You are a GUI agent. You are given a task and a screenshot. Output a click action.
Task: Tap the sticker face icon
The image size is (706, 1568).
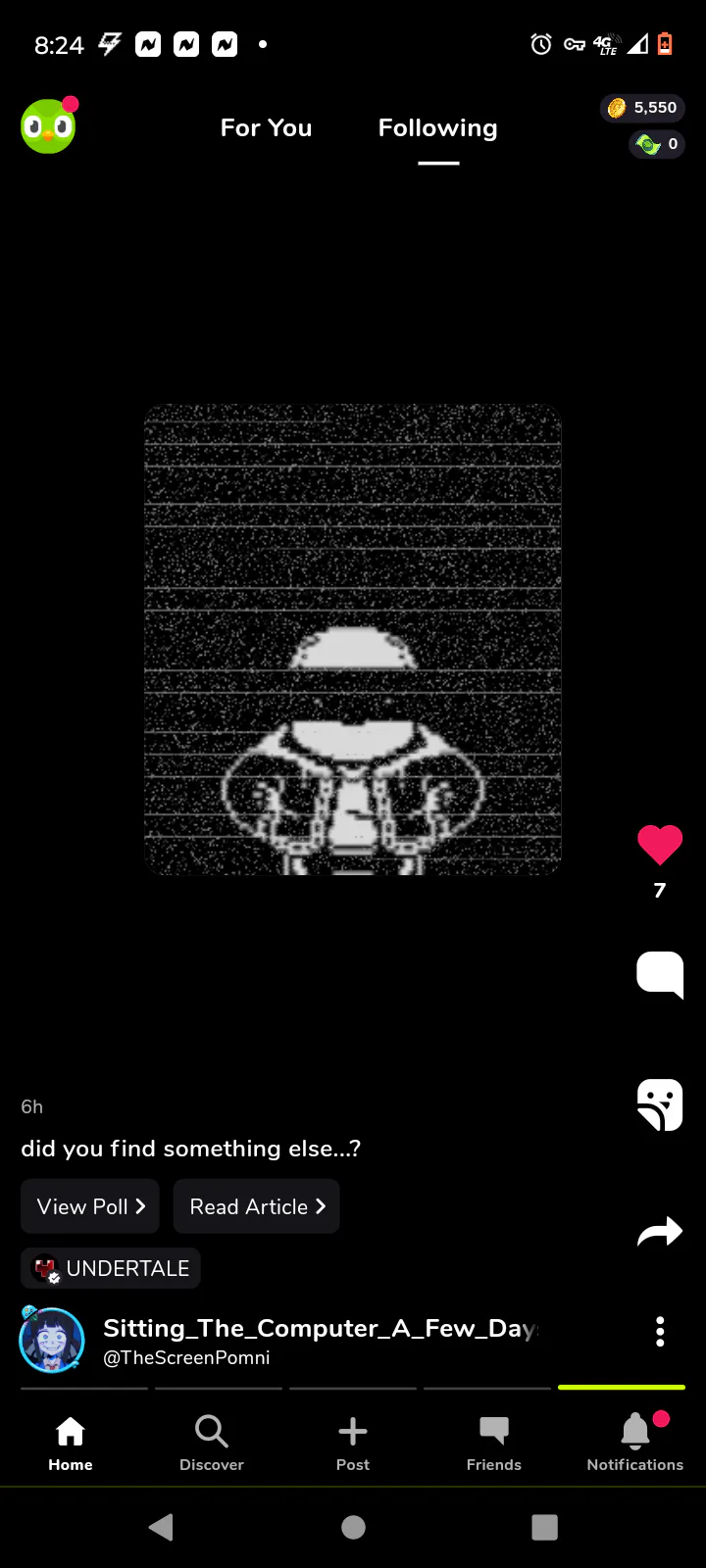click(x=659, y=1104)
